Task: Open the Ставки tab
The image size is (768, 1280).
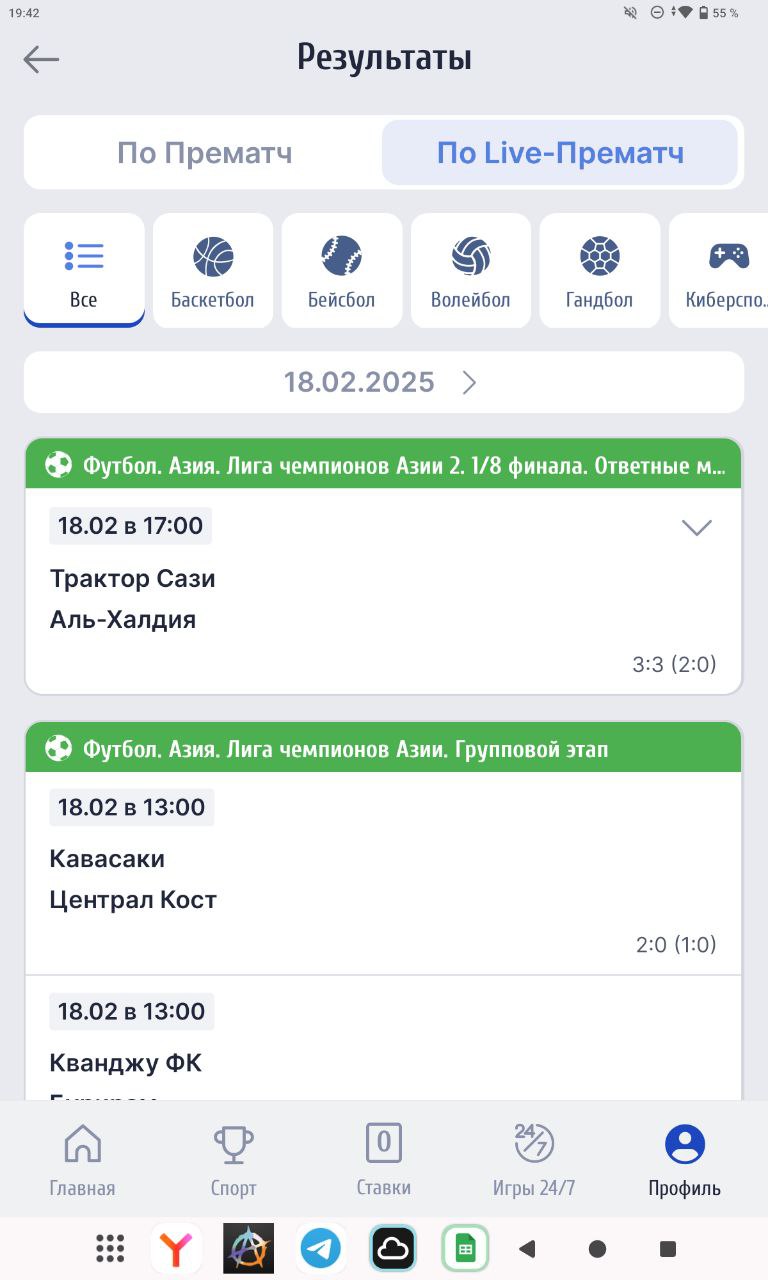Action: click(384, 1160)
